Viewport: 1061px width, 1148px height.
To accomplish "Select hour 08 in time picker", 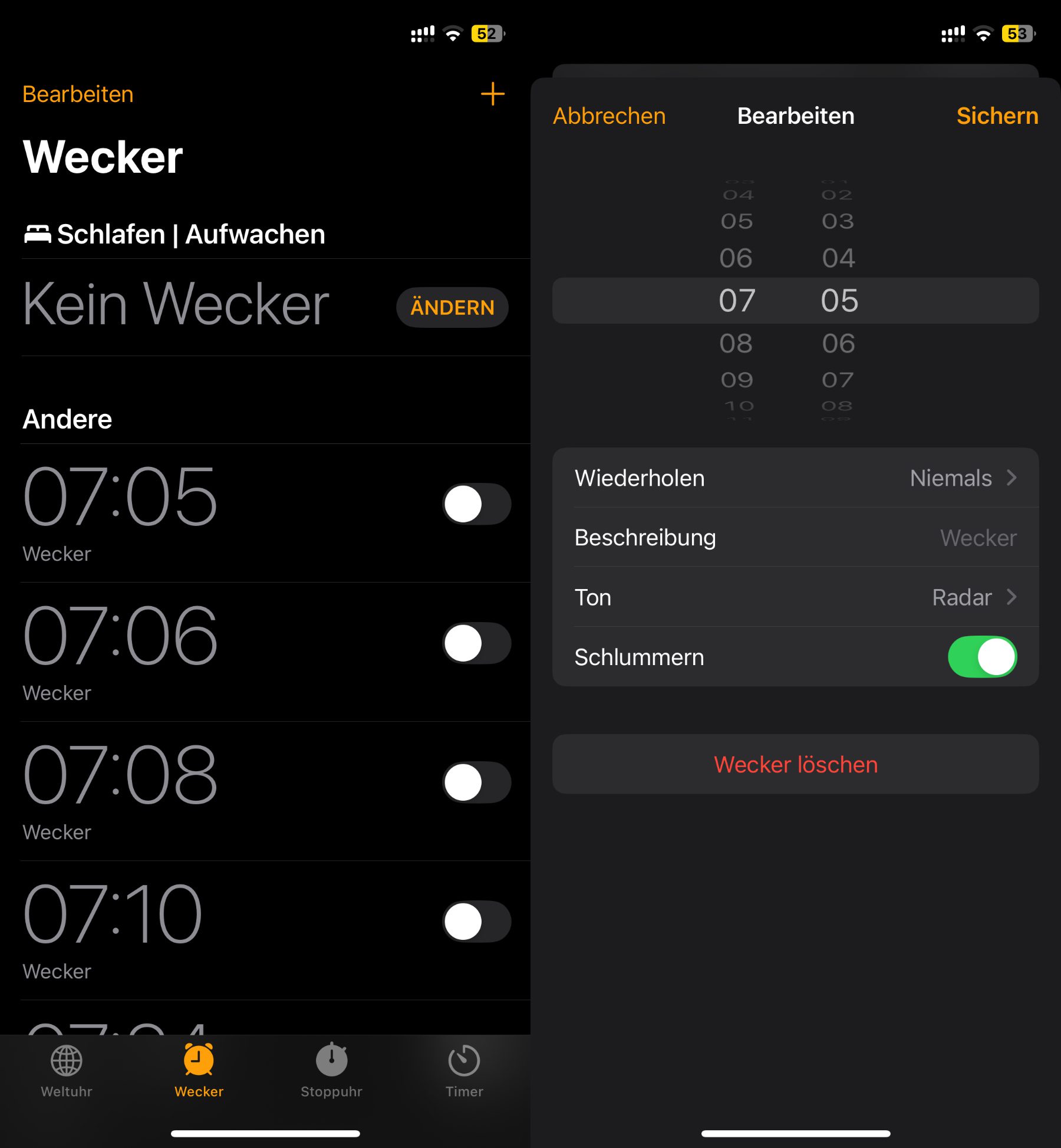I will [x=736, y=343].
